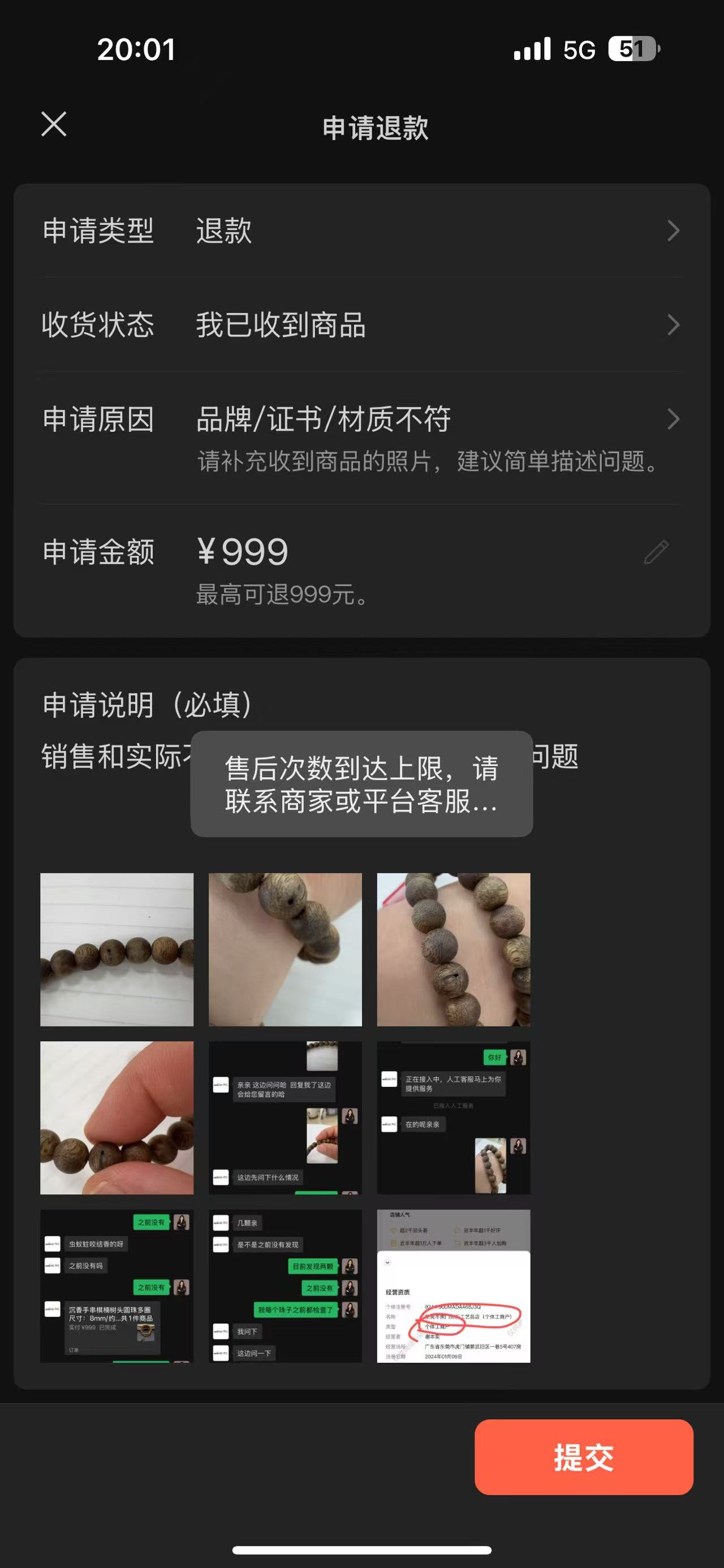Change 收货状态 from 我已收到商品
This screenshot has height=1568, width=724.
[361, 324]
